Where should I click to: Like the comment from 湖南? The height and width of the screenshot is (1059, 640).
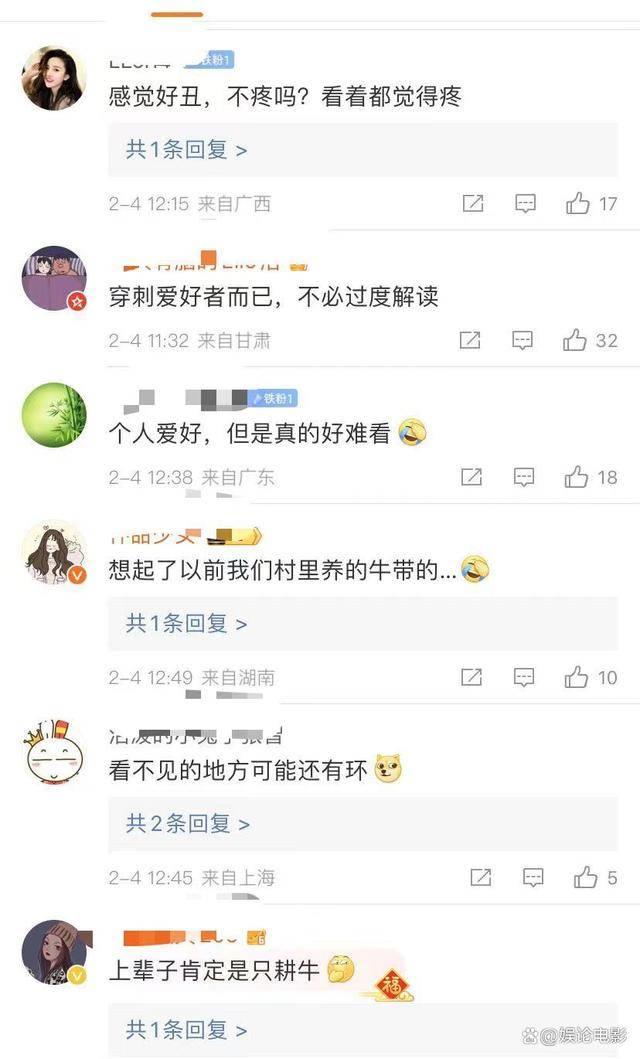pyautogui.click(x=577, y=677)
